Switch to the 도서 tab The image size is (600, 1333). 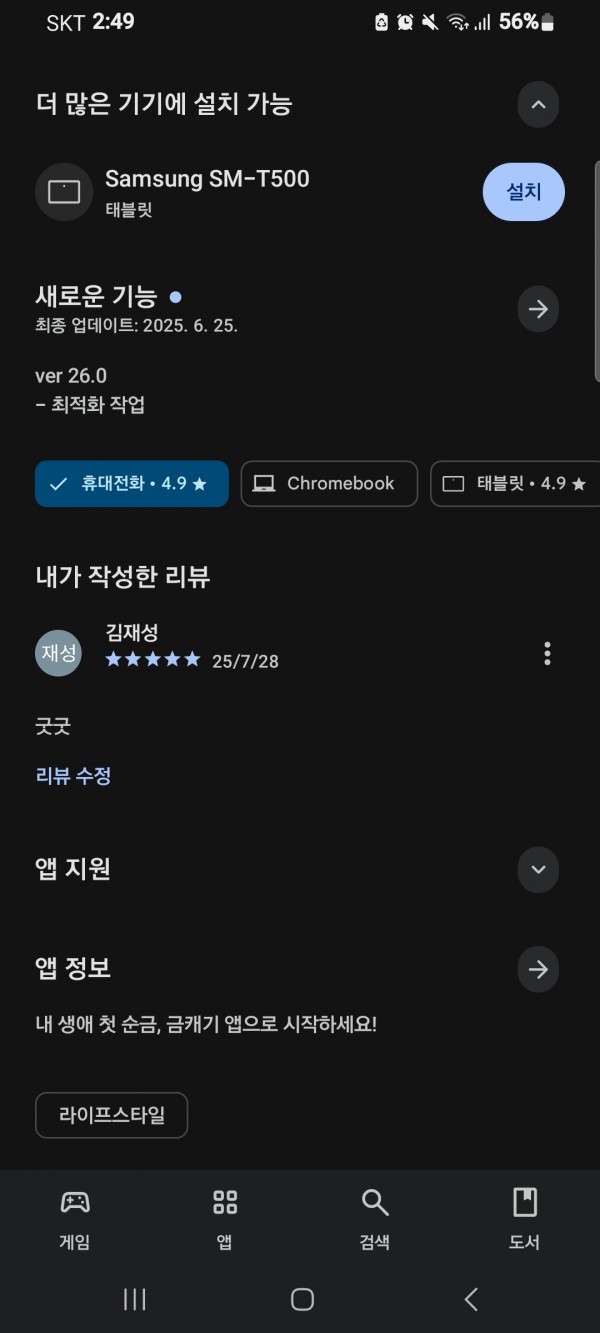(x=525, y=1219)
